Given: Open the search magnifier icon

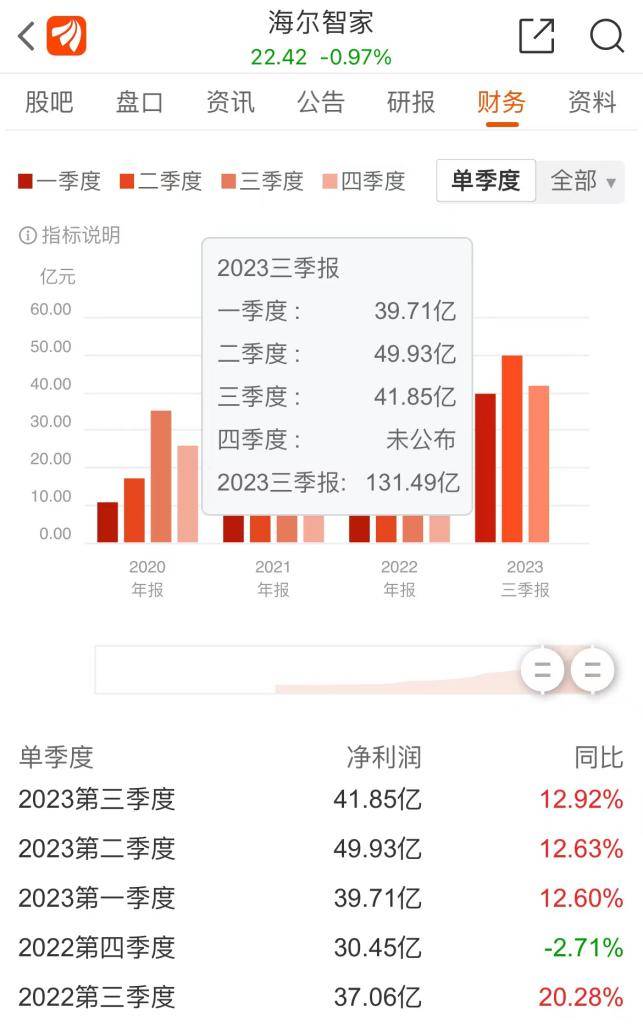Looking at the screenshot, I should pyautogui.click(x=606, y=35).
